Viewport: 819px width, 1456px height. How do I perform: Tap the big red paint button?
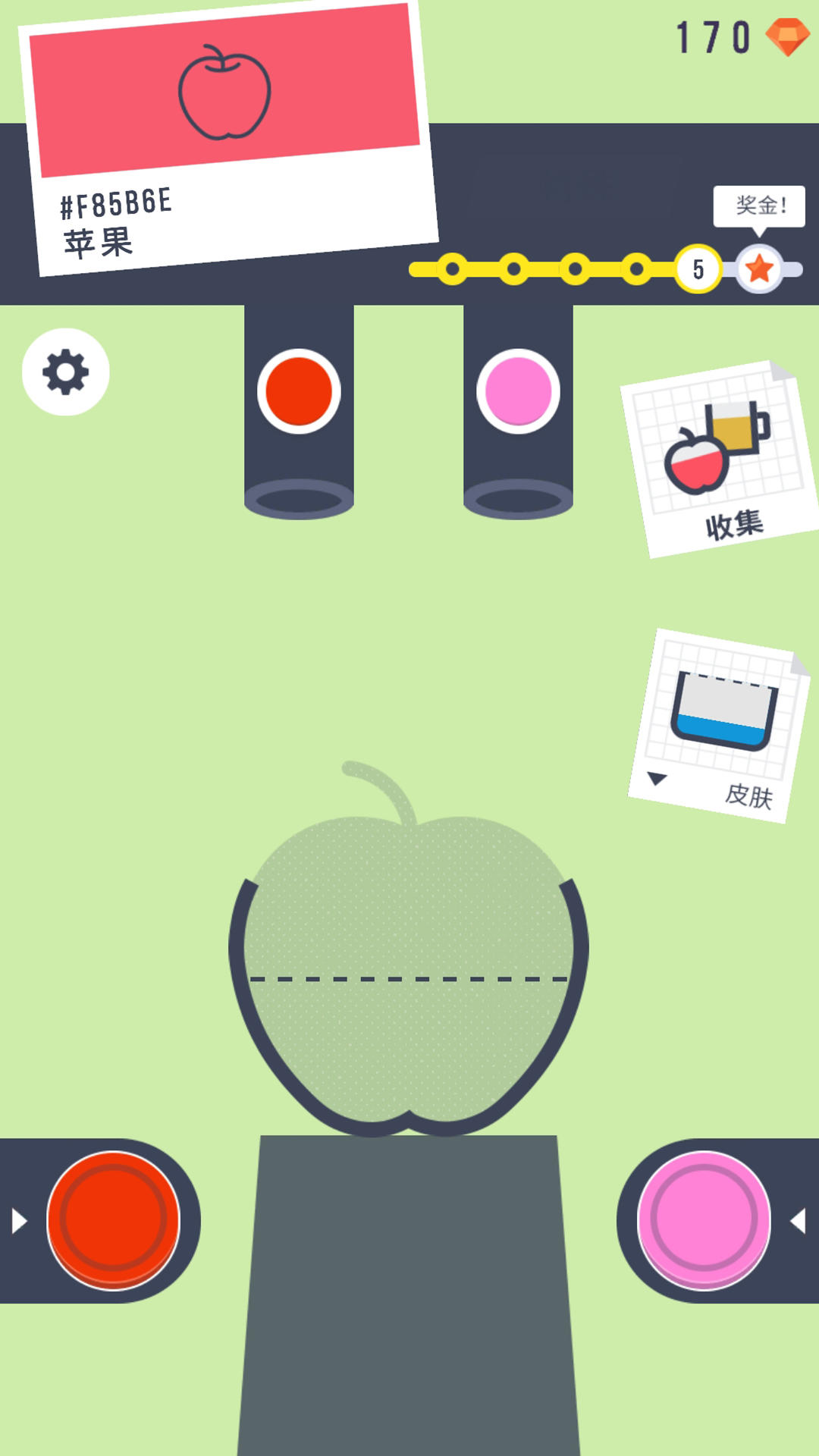(x=114, y=1219)
